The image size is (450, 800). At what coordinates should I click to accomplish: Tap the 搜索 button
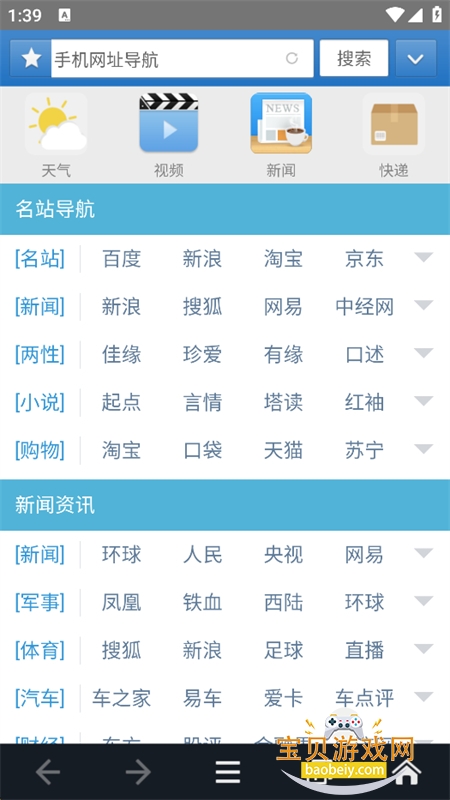354,59
